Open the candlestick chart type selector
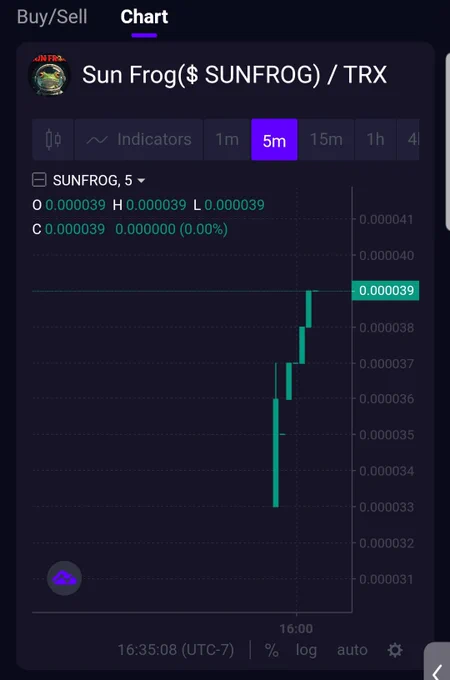 click(x=53, y=140)
